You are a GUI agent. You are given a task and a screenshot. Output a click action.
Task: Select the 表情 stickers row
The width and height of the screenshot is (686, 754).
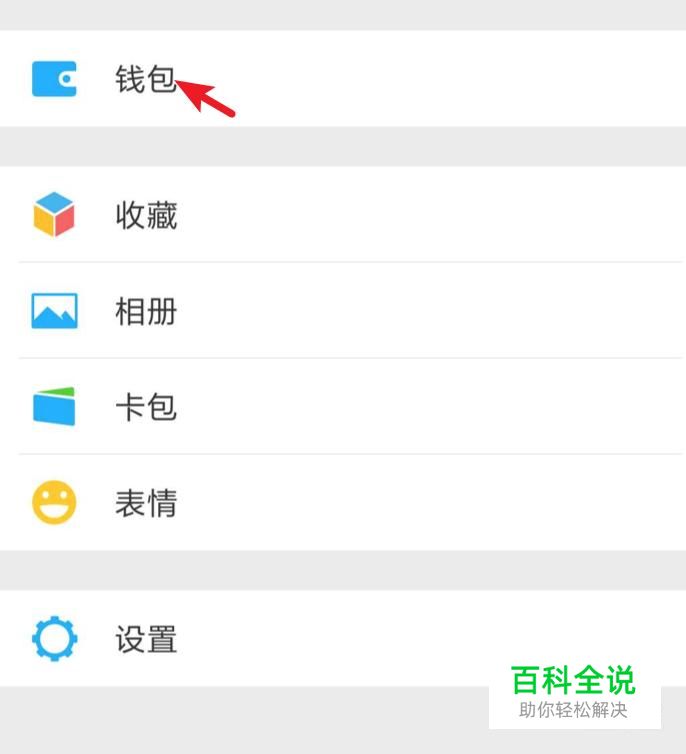pos(146,503)
